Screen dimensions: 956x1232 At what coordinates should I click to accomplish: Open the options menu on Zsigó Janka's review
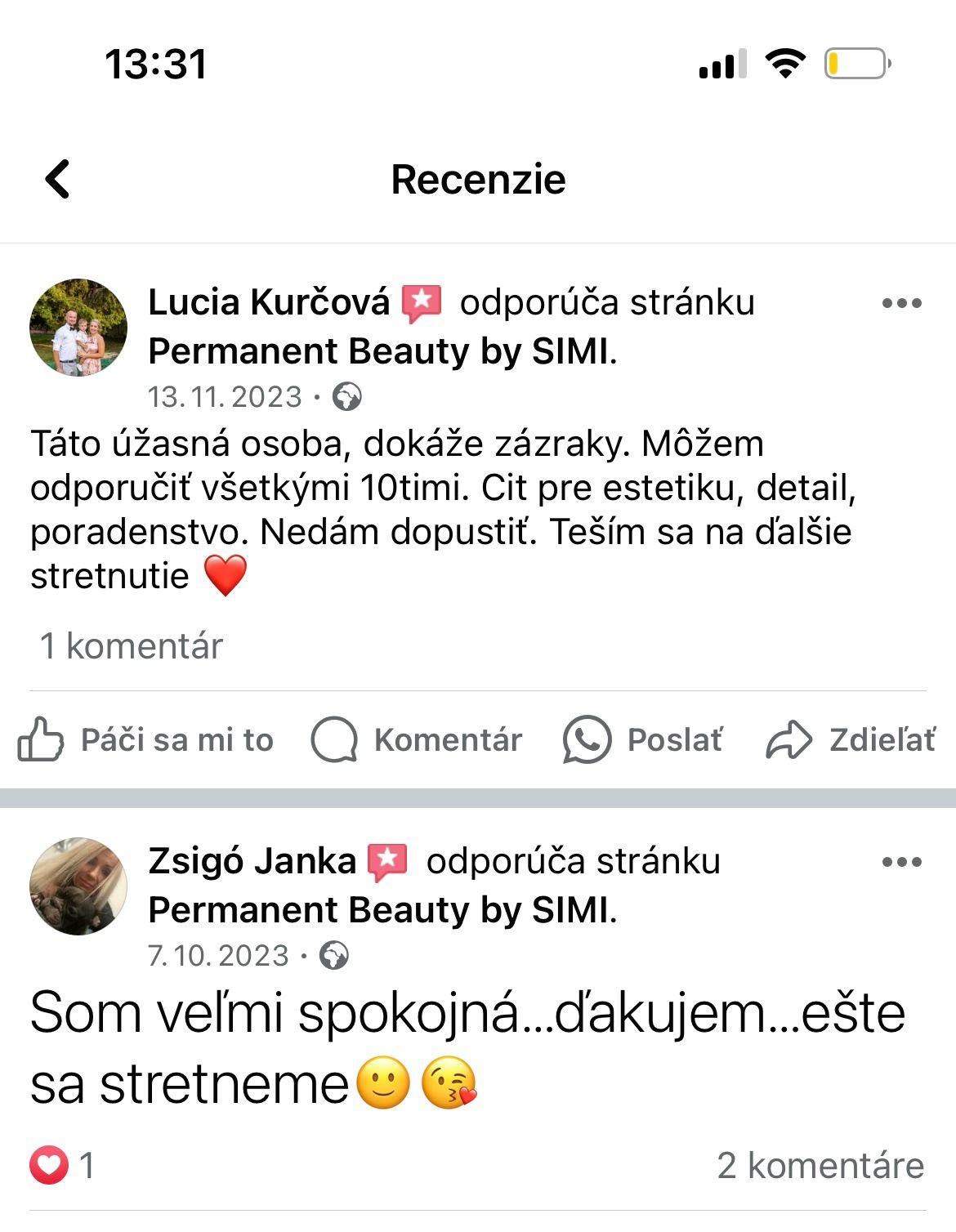[901, 862]
